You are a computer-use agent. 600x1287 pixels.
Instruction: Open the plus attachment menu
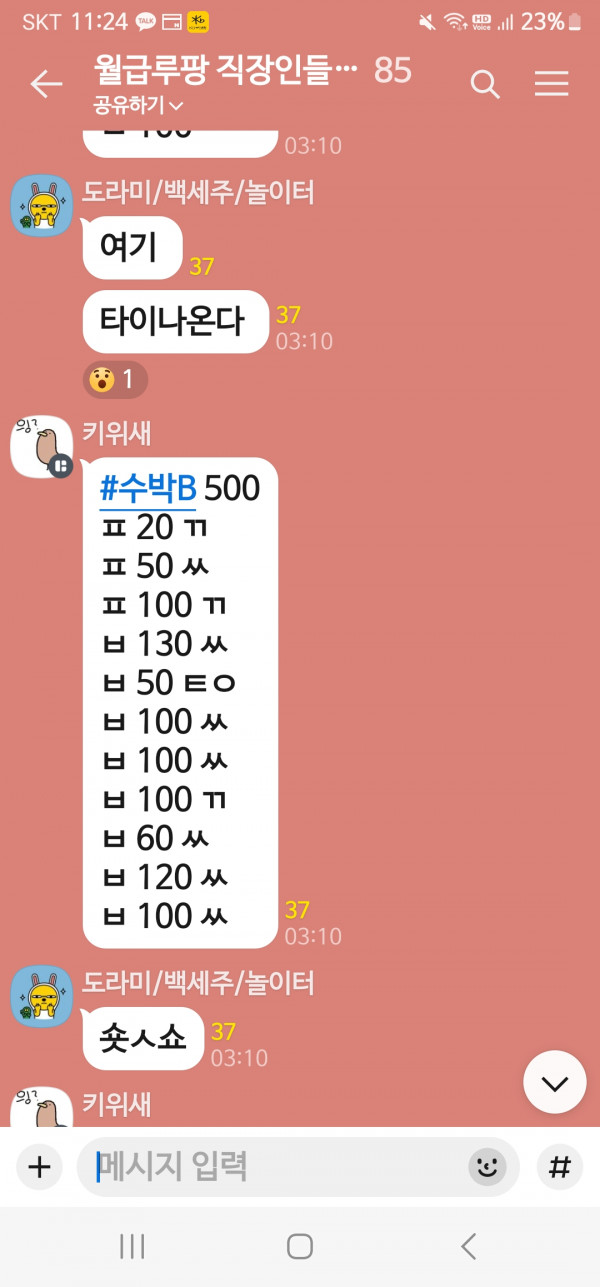tap(39, 1166)
